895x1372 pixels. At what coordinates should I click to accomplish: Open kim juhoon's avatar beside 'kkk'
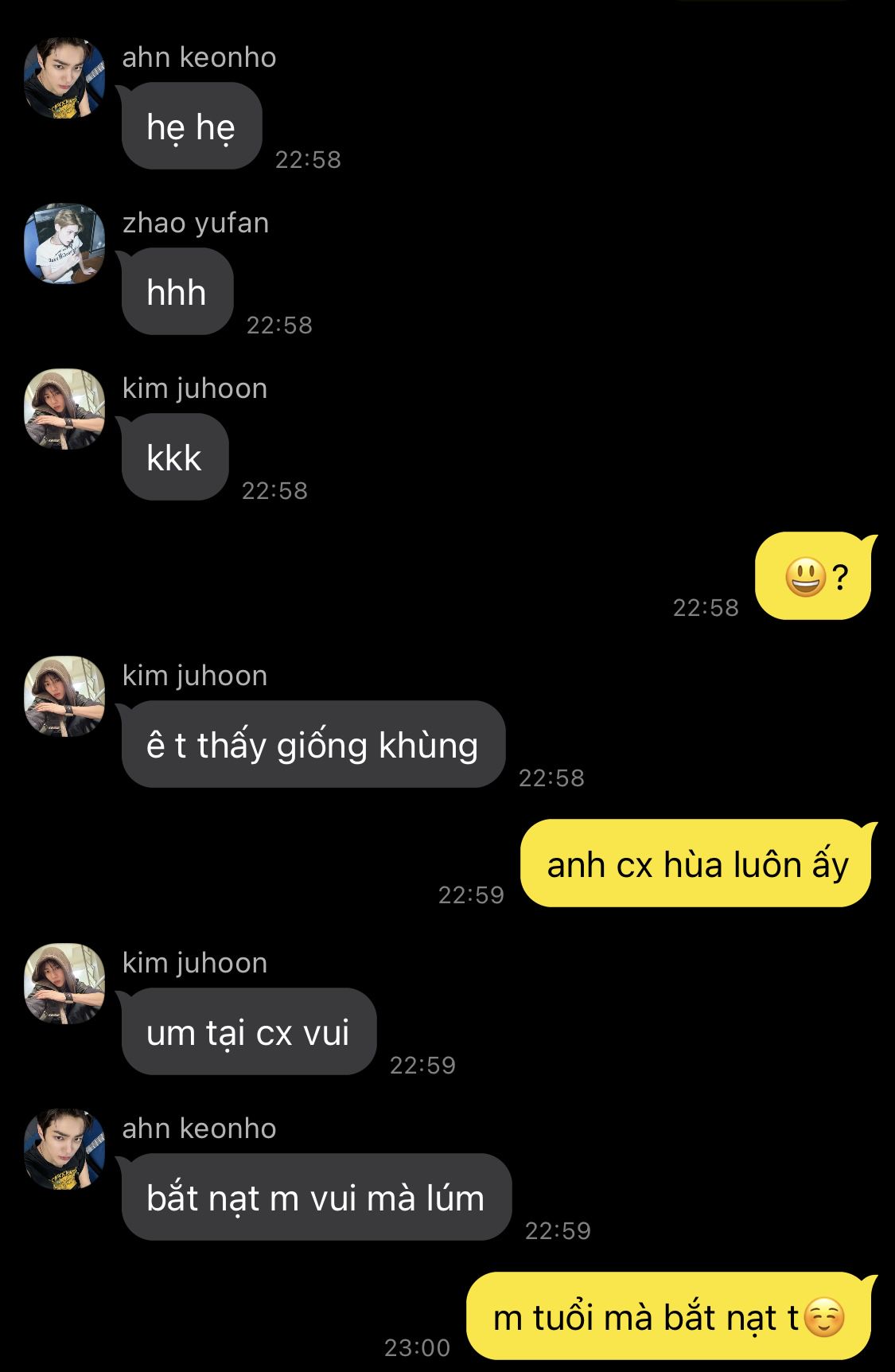coord(64,409)
